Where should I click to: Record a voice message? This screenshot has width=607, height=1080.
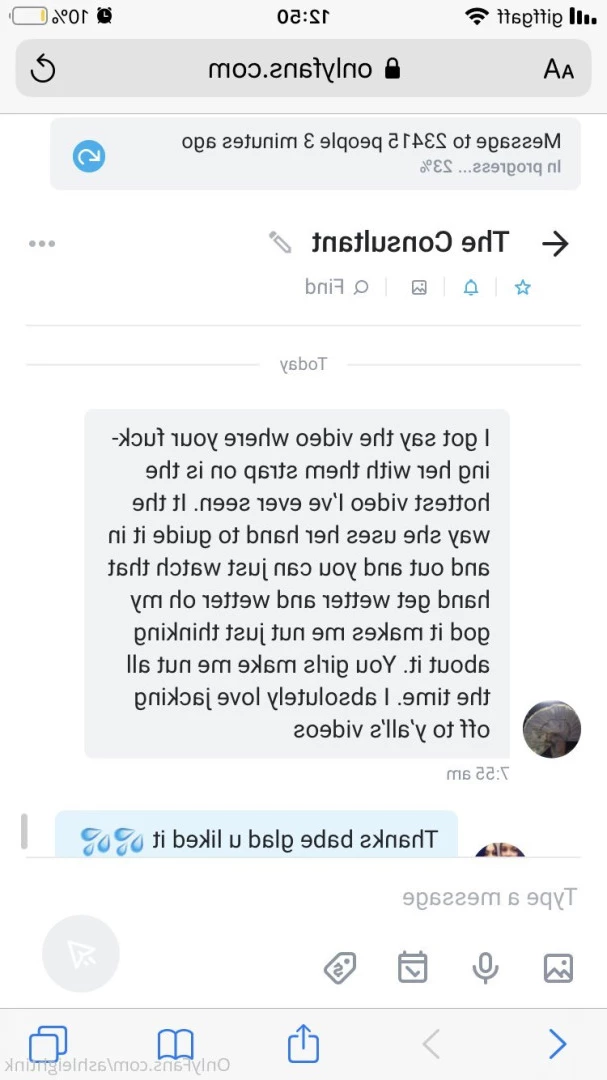(x=485, y=967)
